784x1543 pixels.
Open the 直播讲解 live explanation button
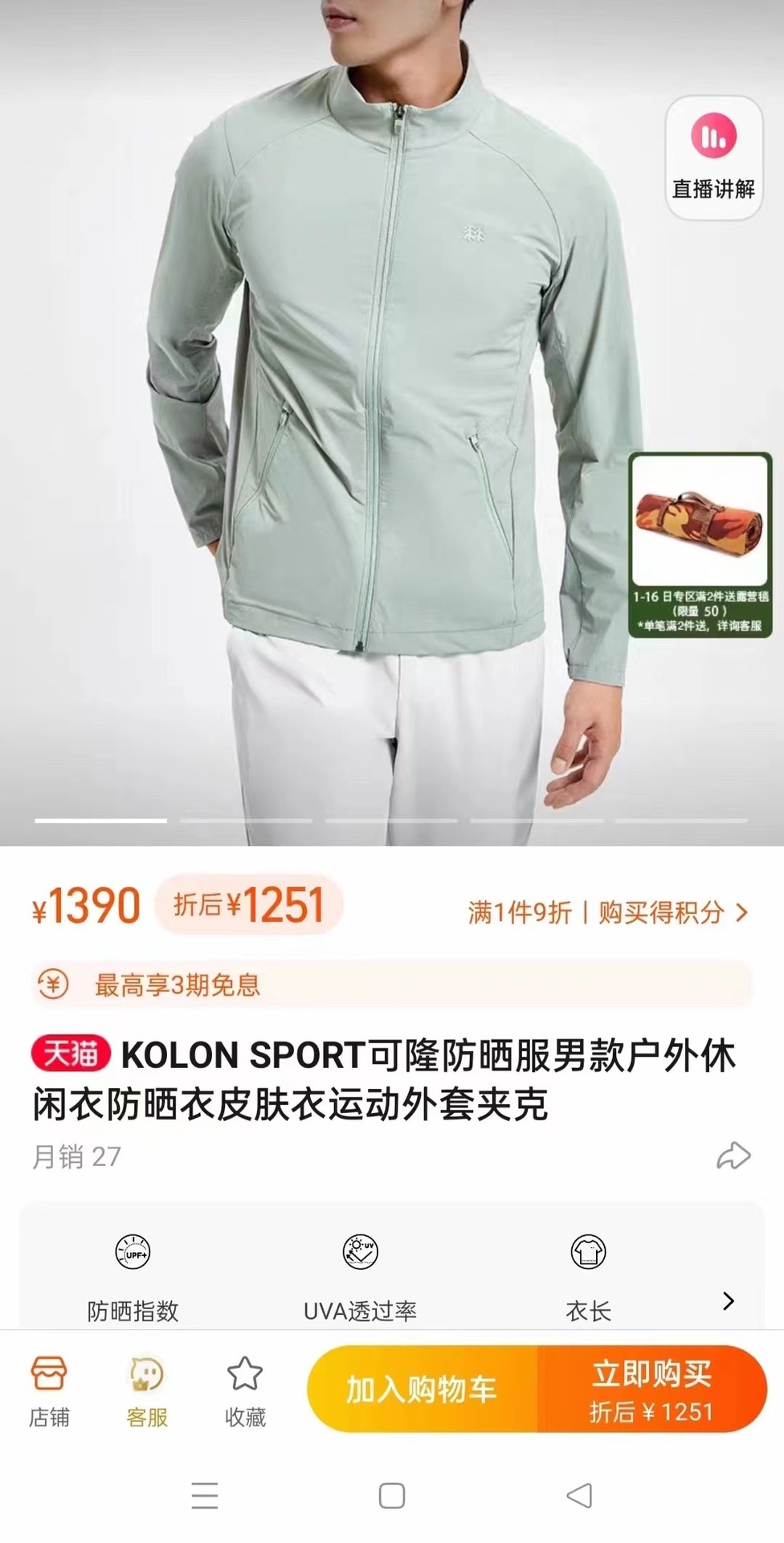(x=713, y=158)
